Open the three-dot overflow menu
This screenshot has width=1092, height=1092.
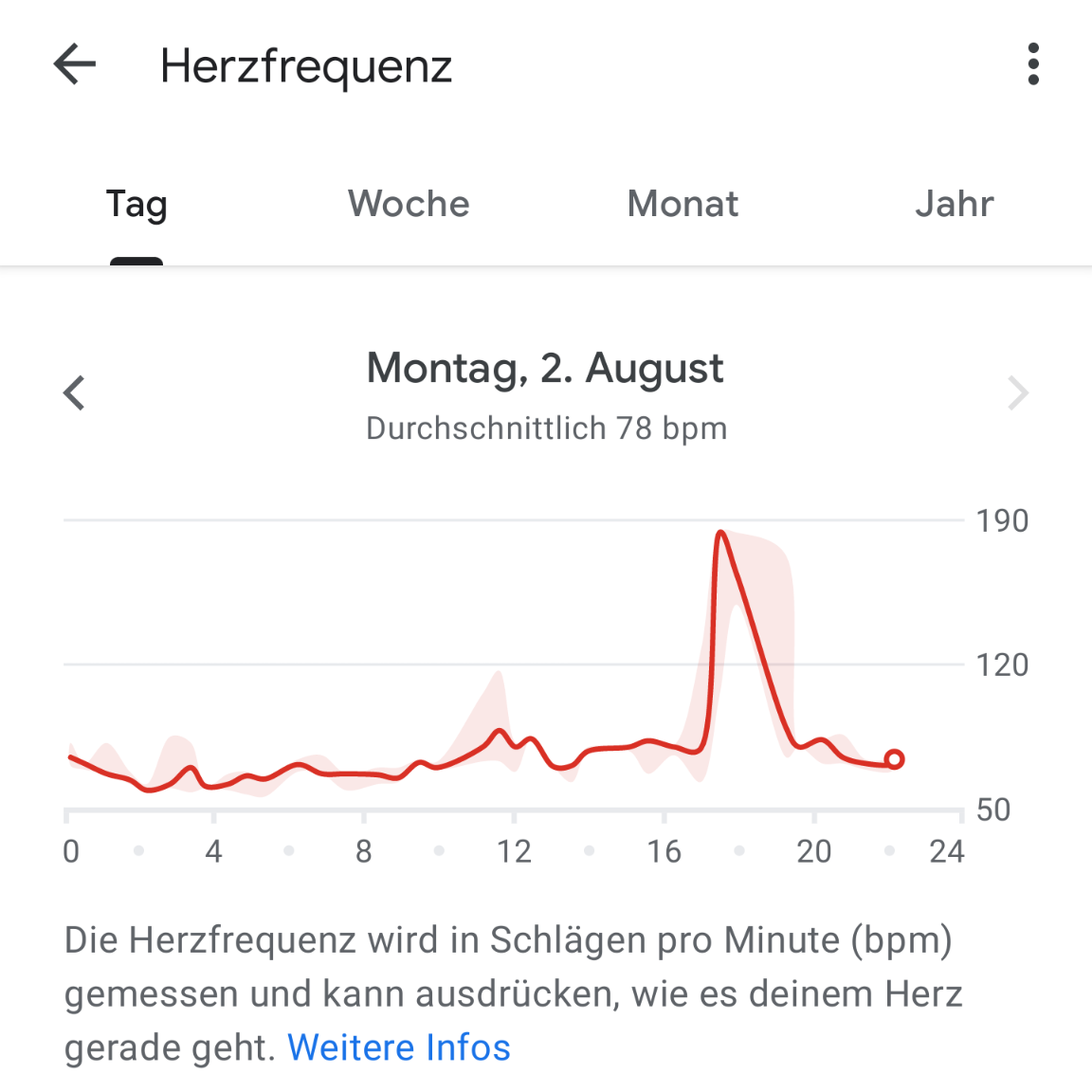pyautogui.click(x=1033, y=64)
